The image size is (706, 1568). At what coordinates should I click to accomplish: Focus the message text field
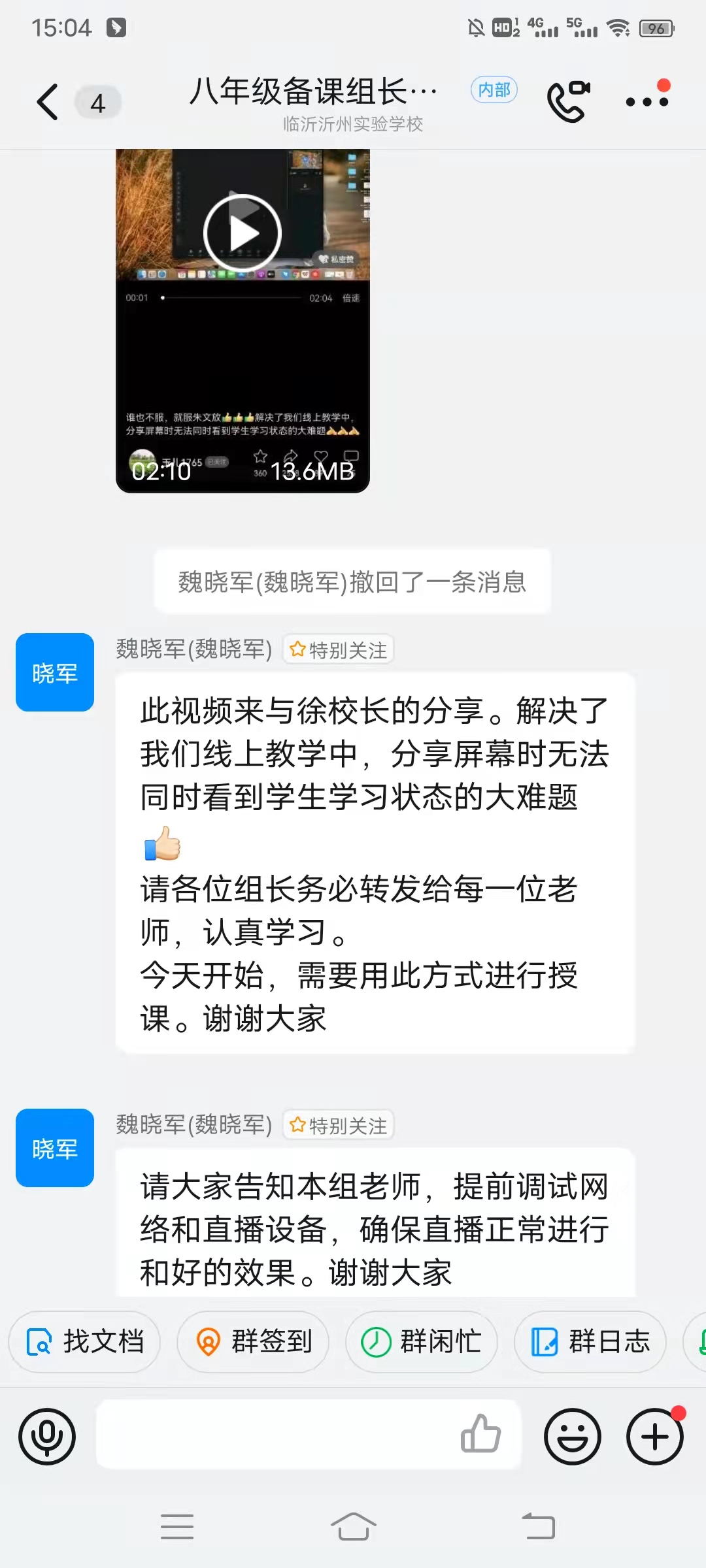275,1435
